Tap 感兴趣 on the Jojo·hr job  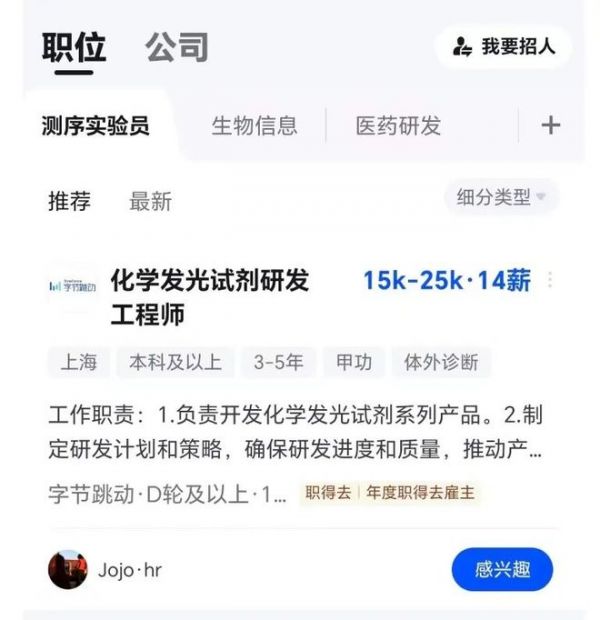(x=502, y=570)
